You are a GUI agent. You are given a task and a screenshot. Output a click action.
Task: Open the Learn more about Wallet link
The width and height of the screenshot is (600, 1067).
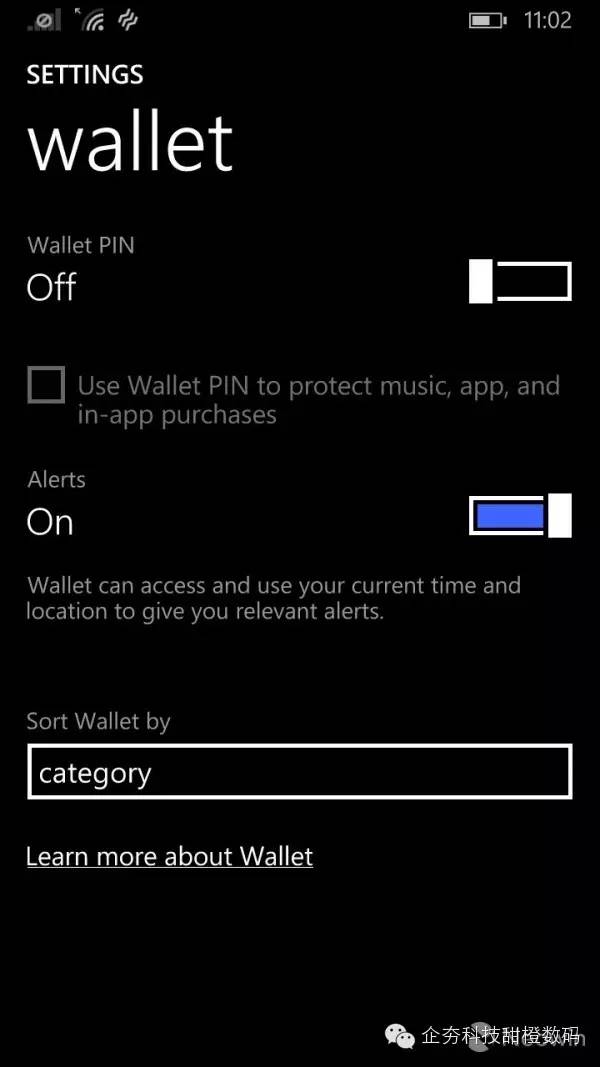pos(169,856)
